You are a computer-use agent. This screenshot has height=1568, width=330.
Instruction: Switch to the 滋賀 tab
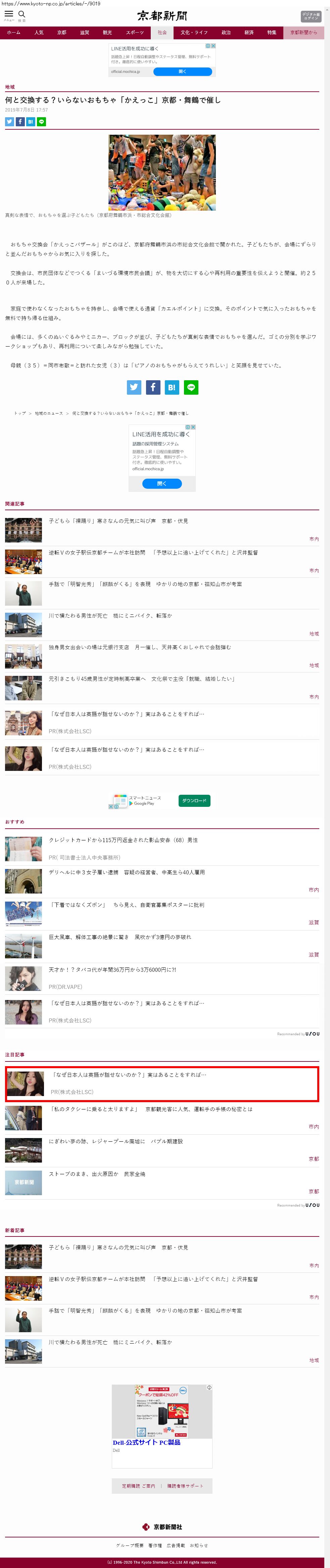click(x=85, y=32)
